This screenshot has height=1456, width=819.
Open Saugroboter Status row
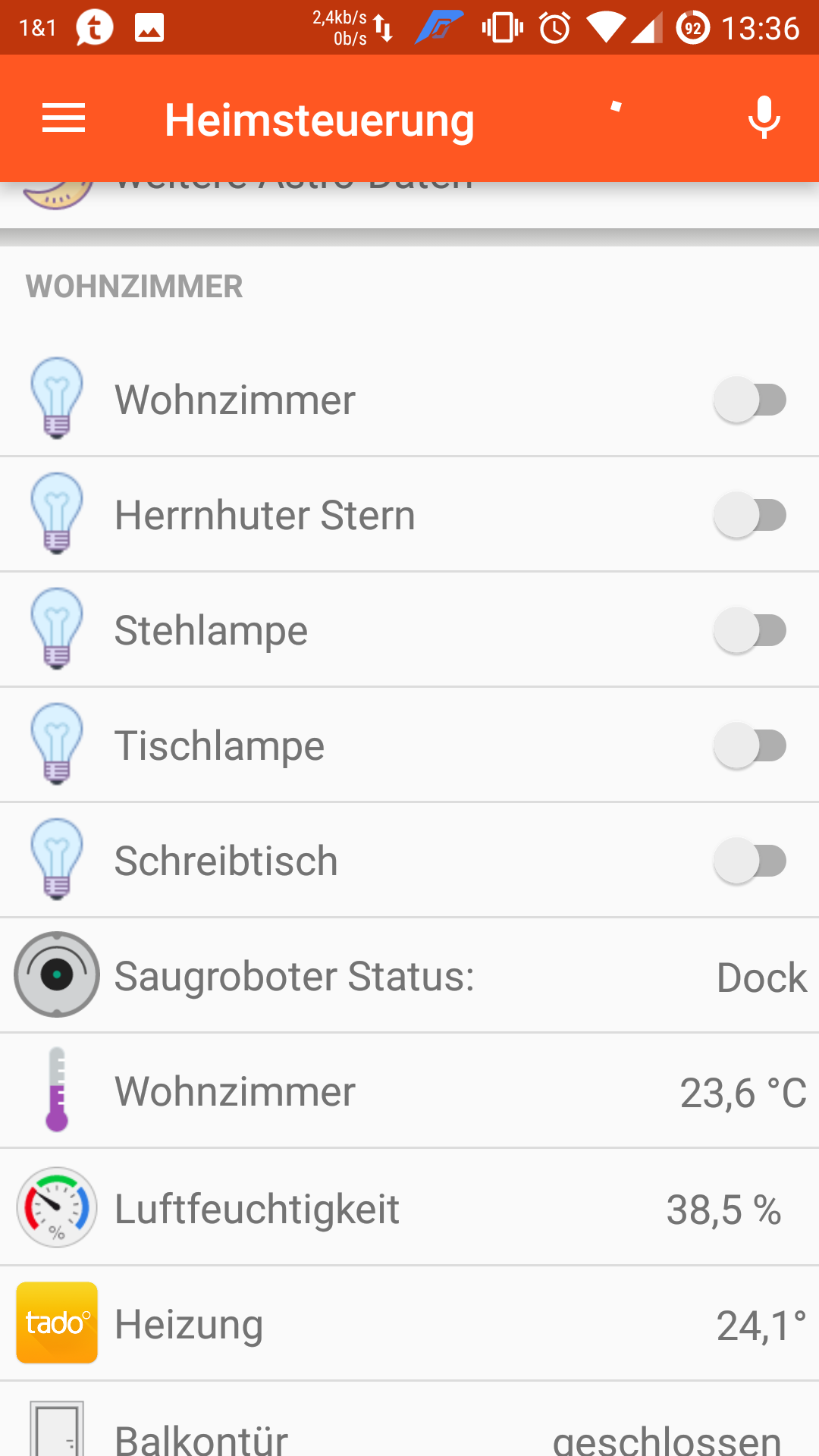[x=409, y=975]
